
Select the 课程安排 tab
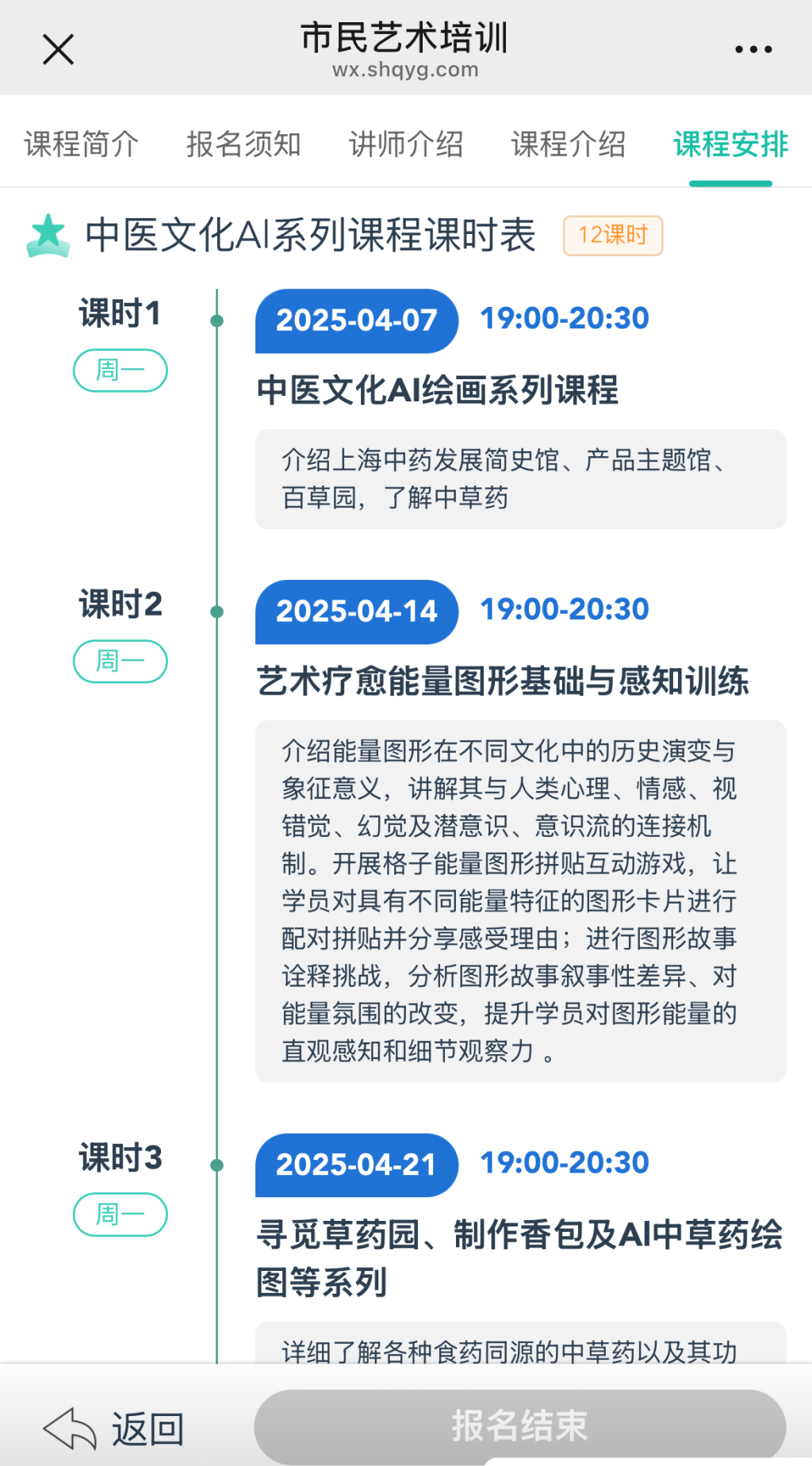click(730, 144)
